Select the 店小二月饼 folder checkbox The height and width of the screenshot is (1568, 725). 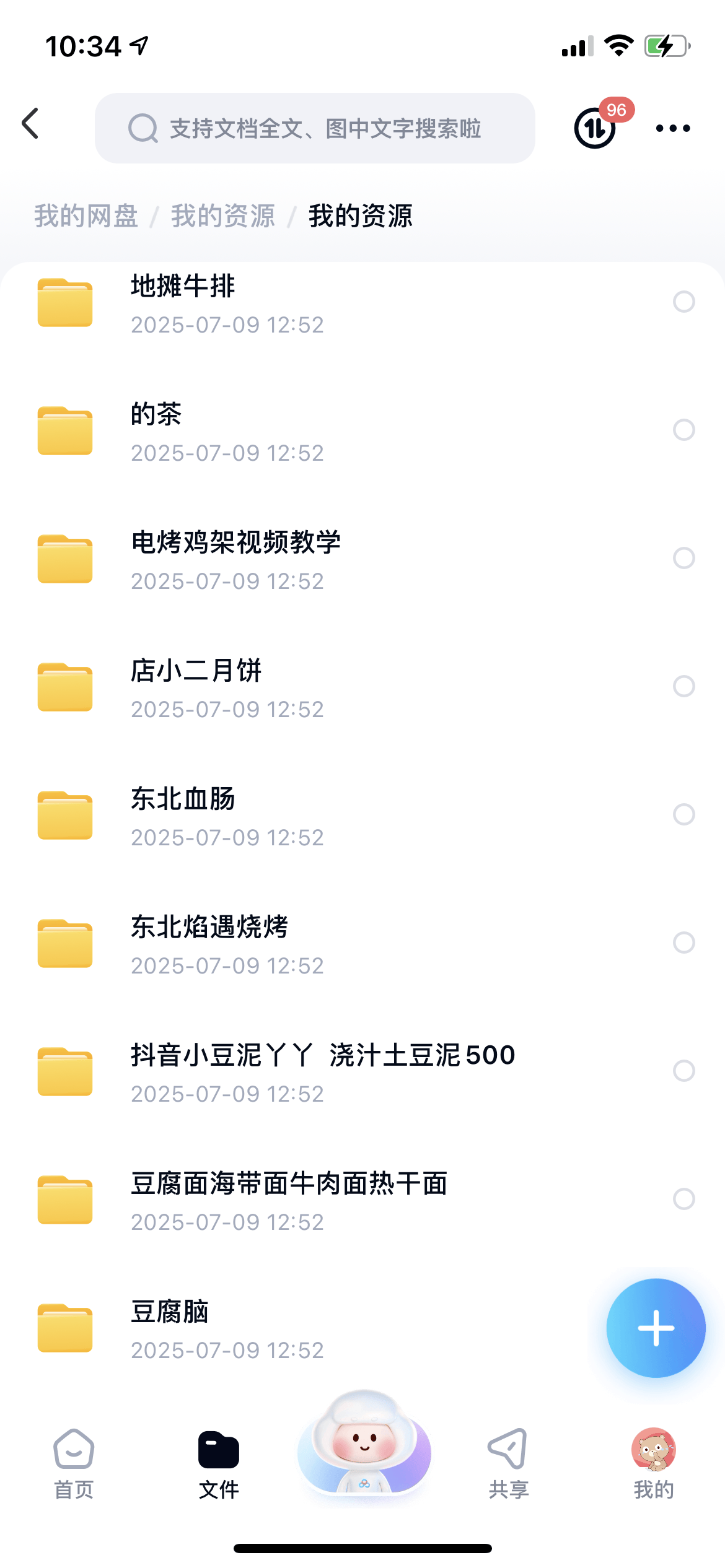coord(683,686)
